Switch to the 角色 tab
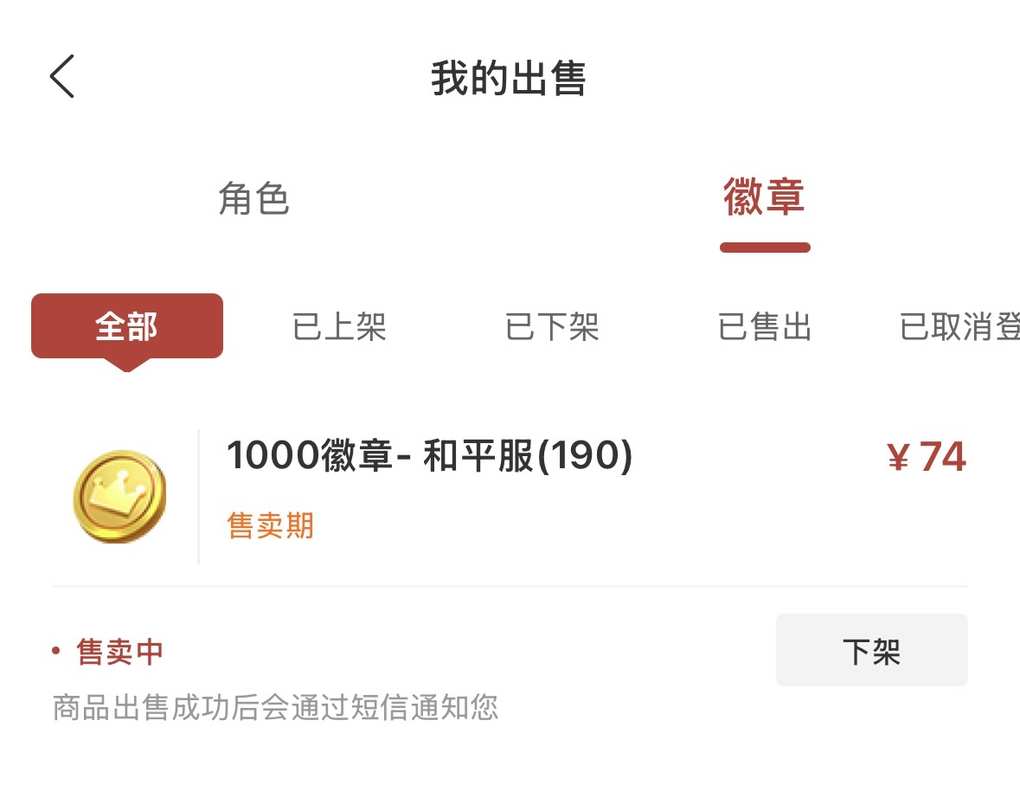This screenshot has height=785, width=1020. pos(254,199)
